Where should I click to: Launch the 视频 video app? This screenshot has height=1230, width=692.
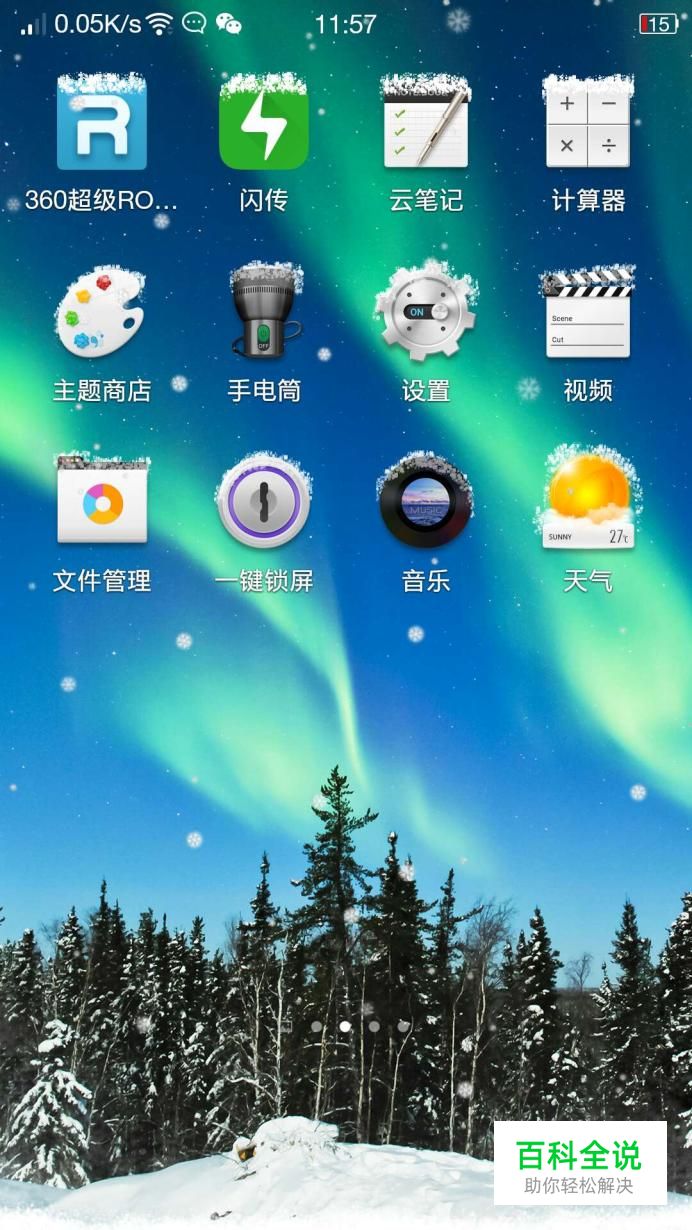(588, 314)
